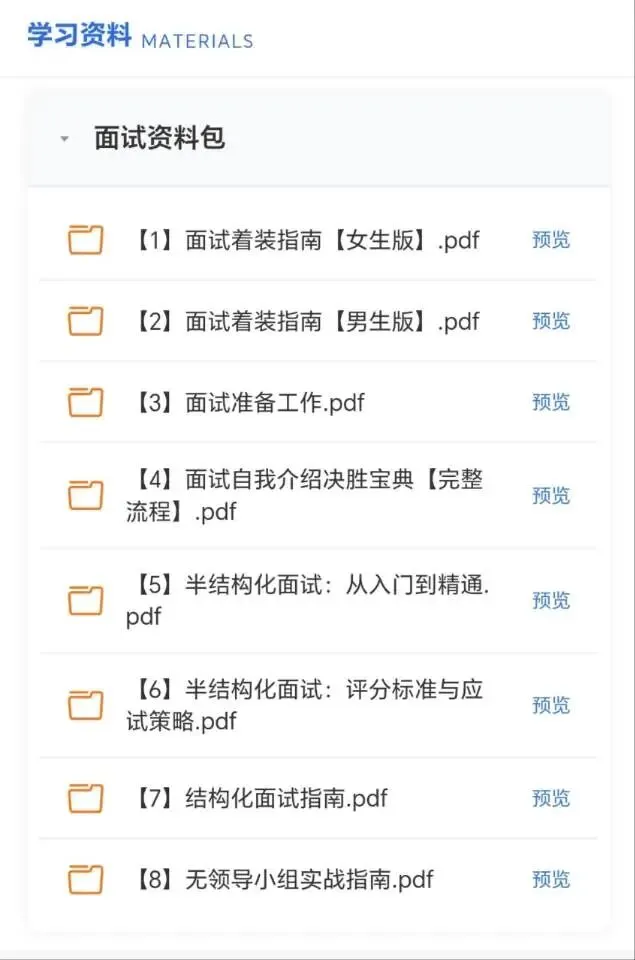635x960 pixels.
Task: Open 【8】无领导小组实战指南.pdf row
Action: (318, 880)
